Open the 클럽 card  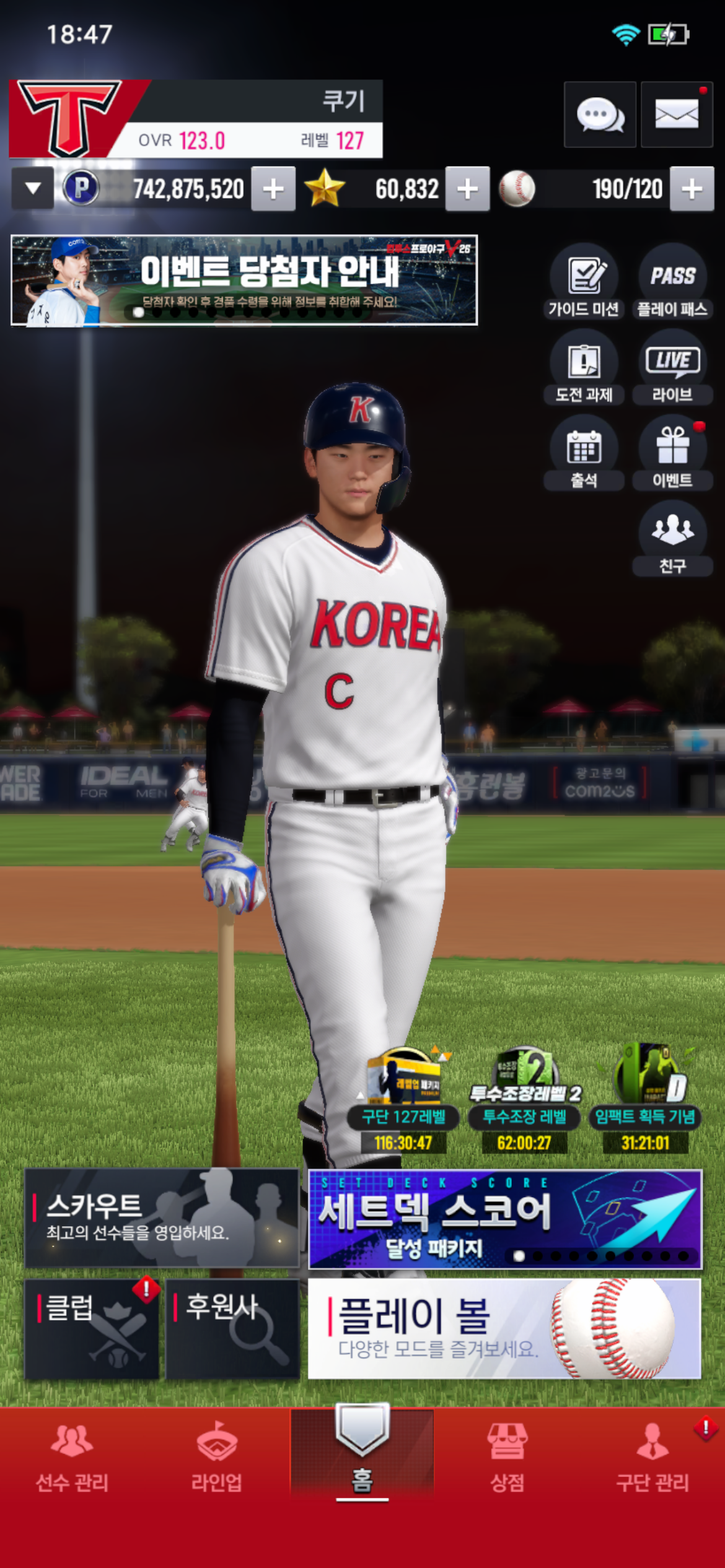[x=92, y=1329]
